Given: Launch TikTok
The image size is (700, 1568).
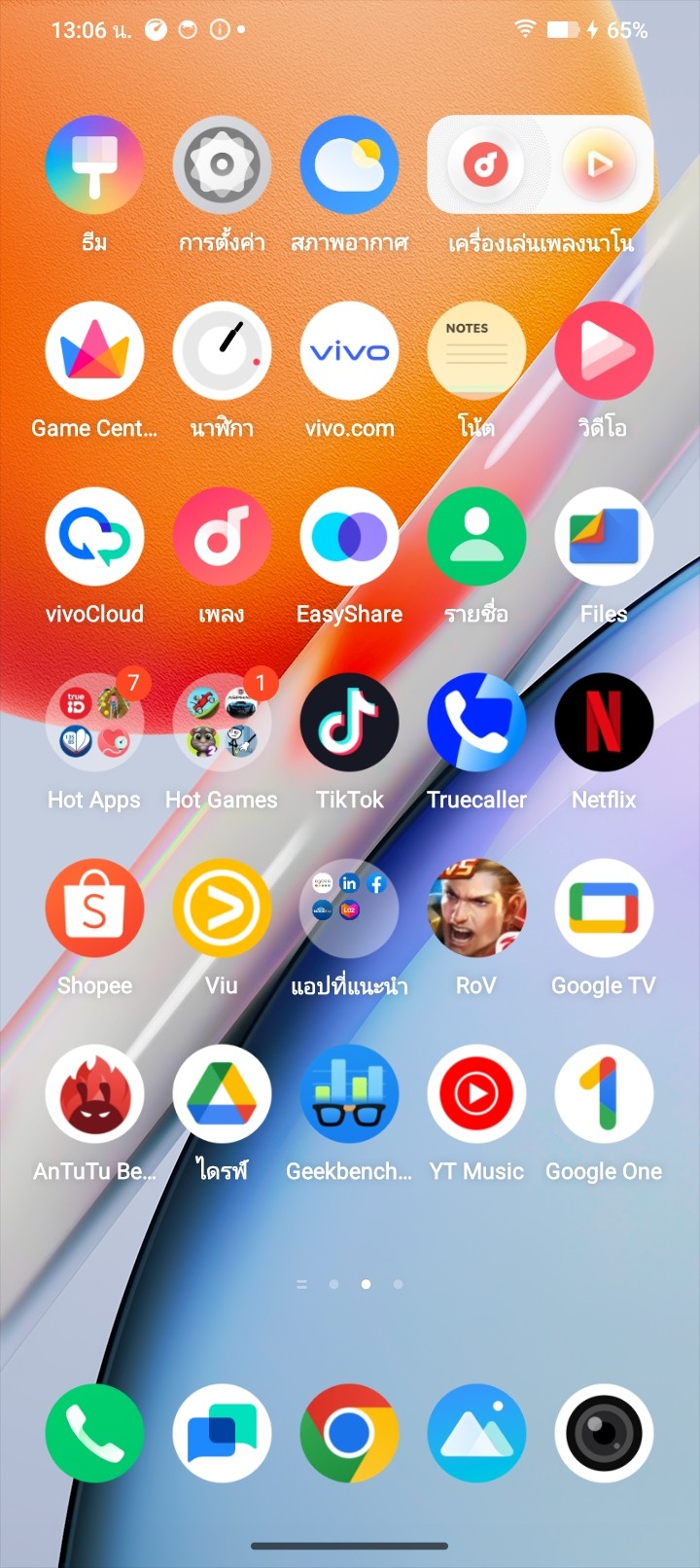Looking at the screenshot, I should click(x=349, y=723).
